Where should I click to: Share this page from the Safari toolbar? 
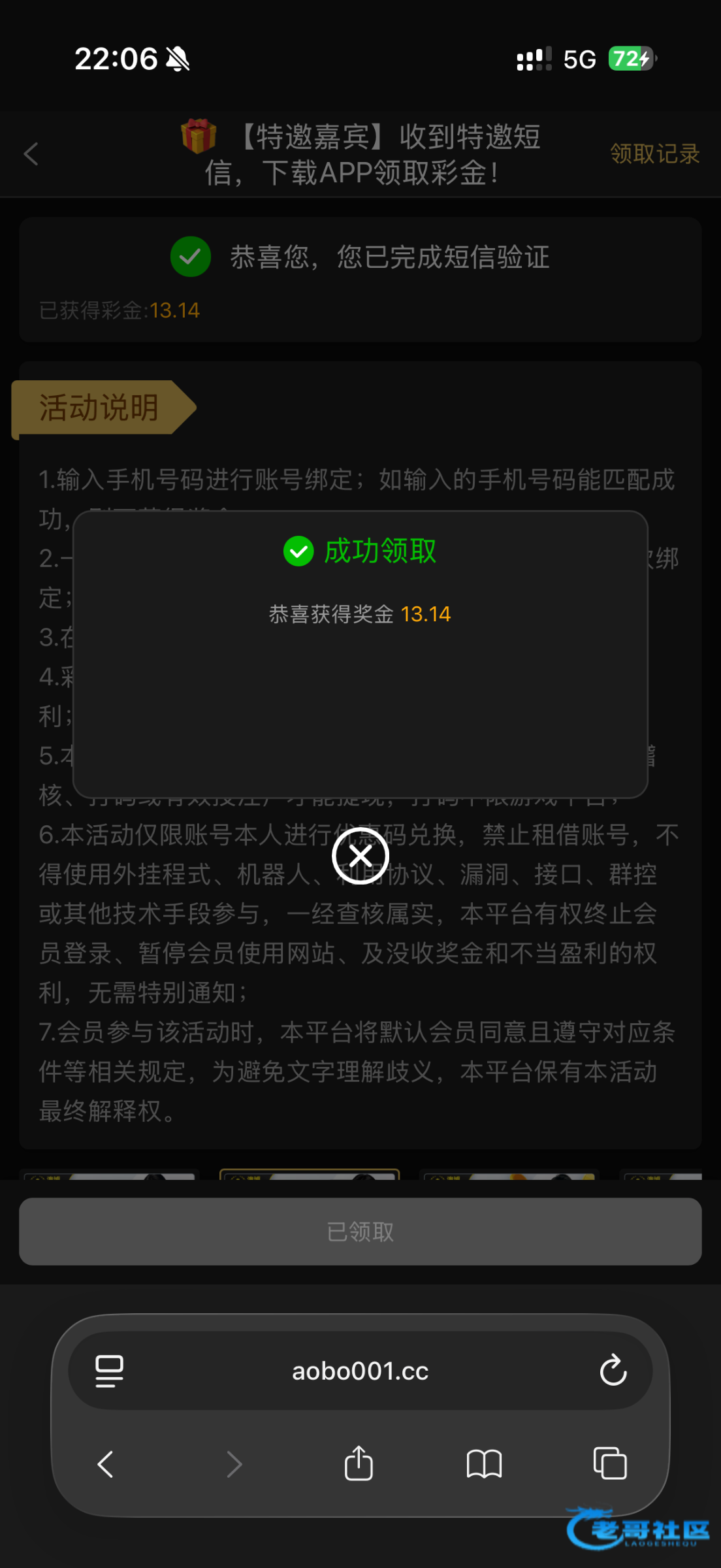(x=359, y=1463)
